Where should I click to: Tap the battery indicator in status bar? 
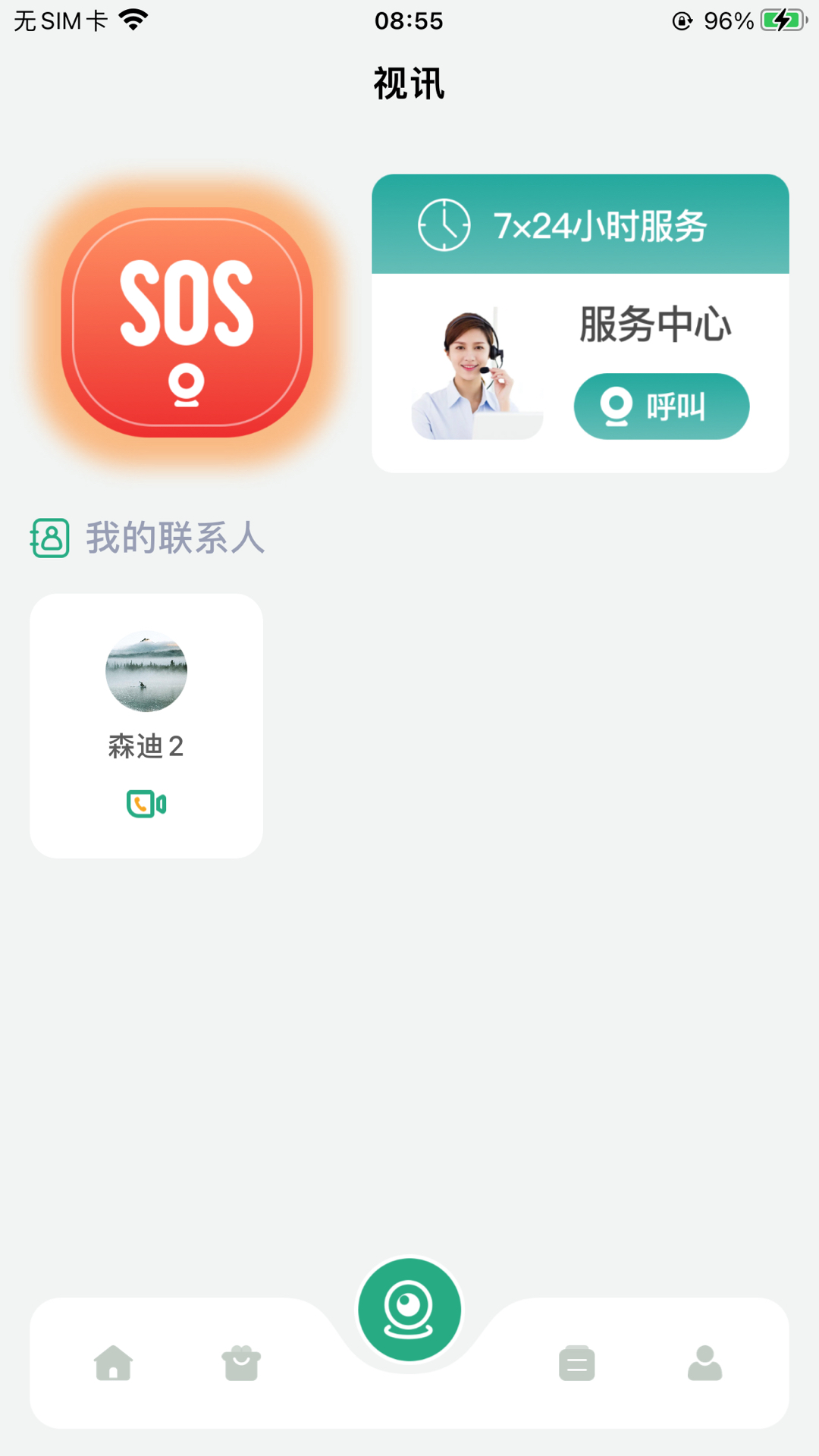(x=782, y=20)
